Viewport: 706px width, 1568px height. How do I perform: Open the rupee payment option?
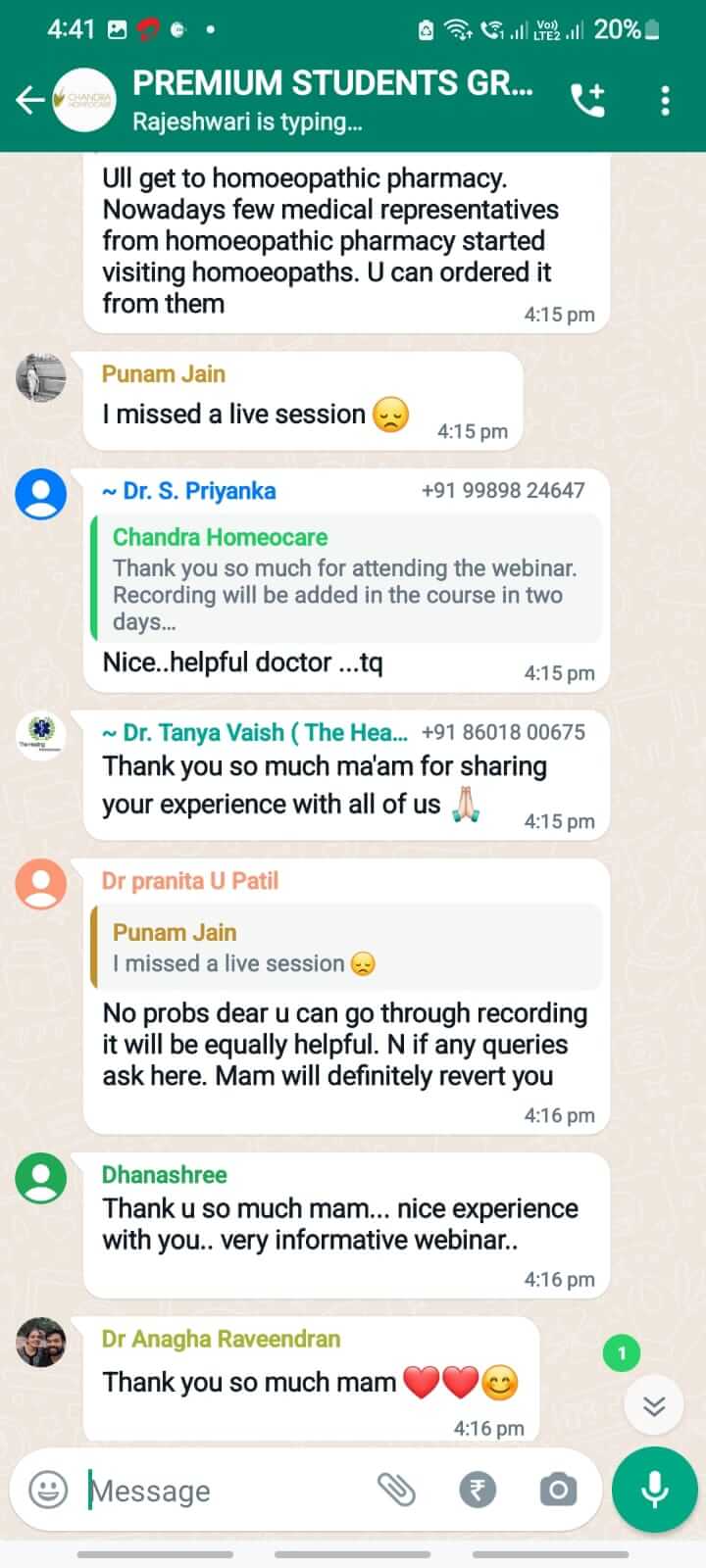point(478,1490)
